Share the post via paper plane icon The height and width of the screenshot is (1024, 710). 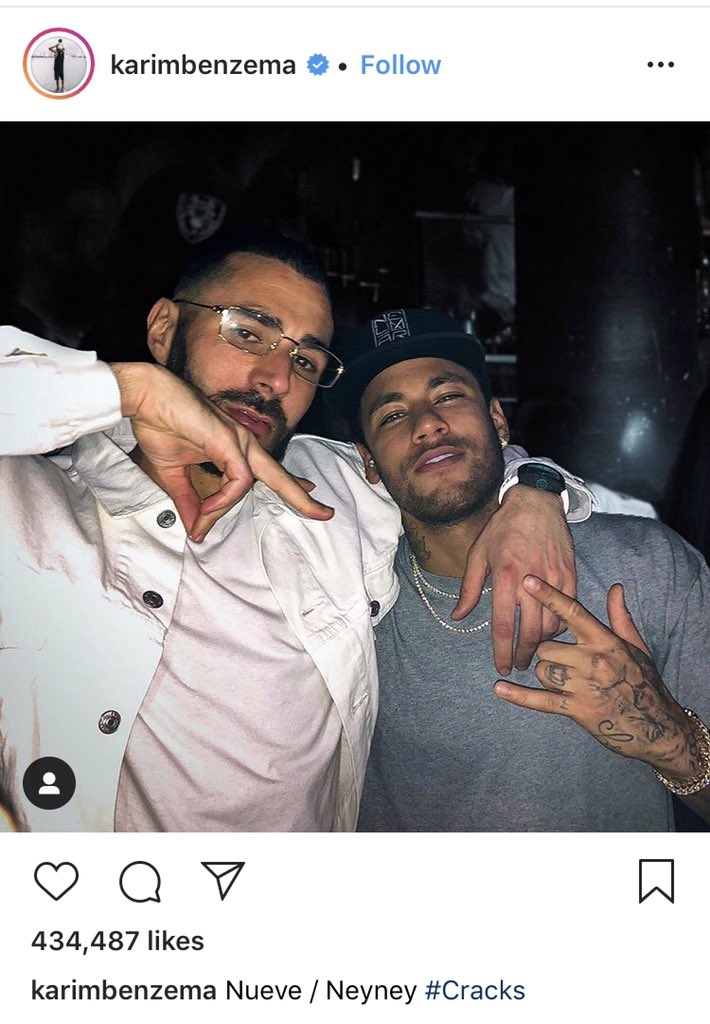click(222, 880)
